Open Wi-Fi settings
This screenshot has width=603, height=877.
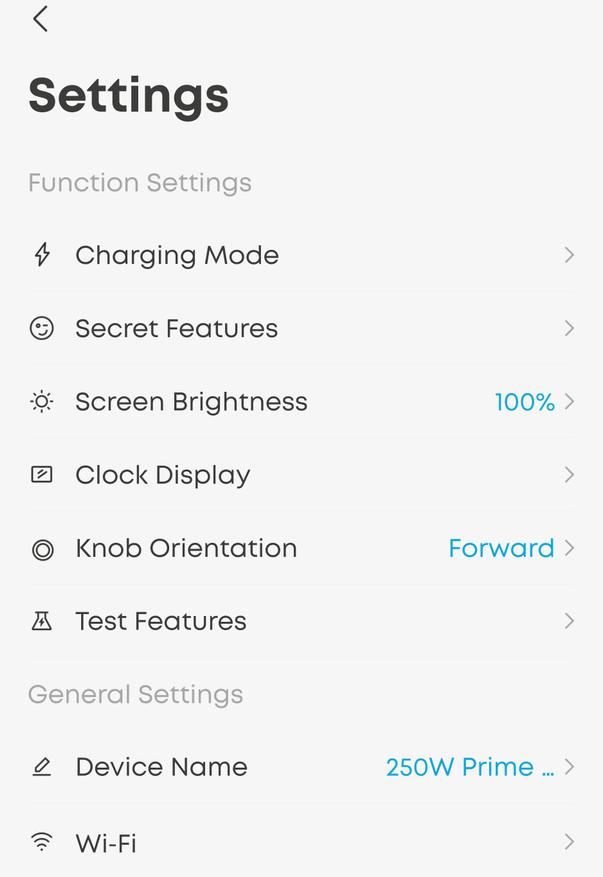[x=302, y=842]
